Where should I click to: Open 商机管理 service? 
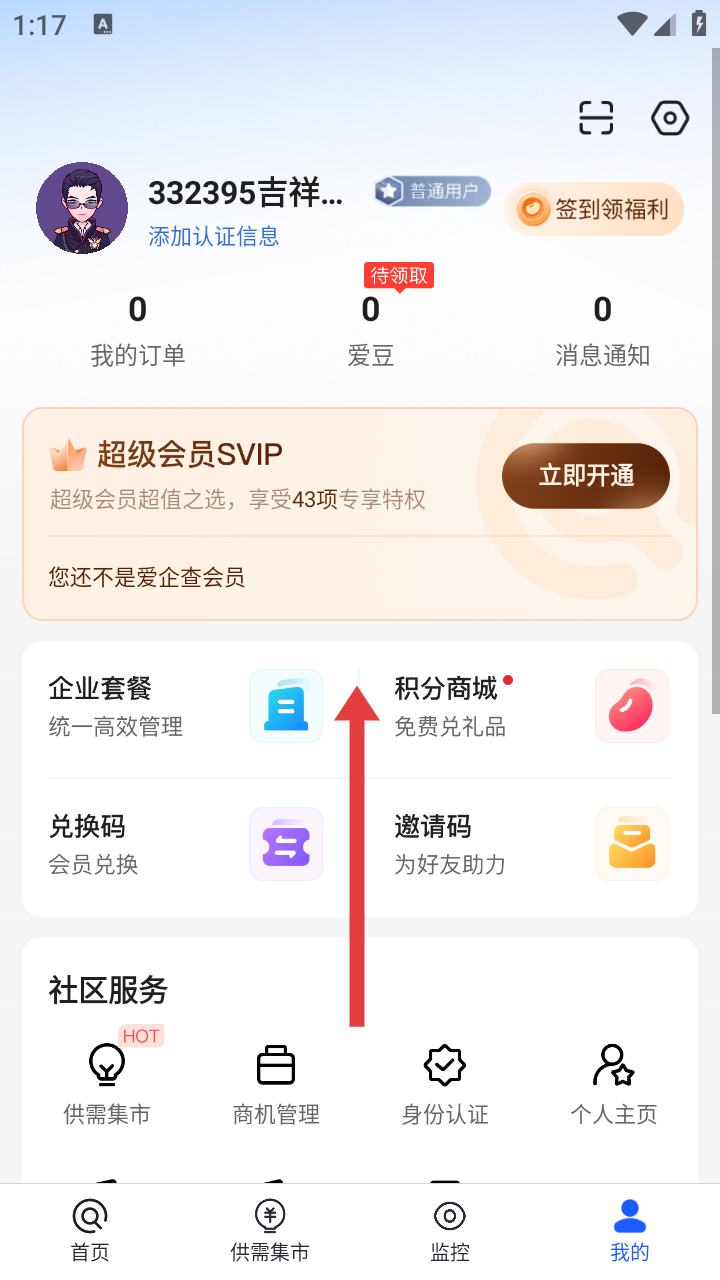click(276, 1084)
